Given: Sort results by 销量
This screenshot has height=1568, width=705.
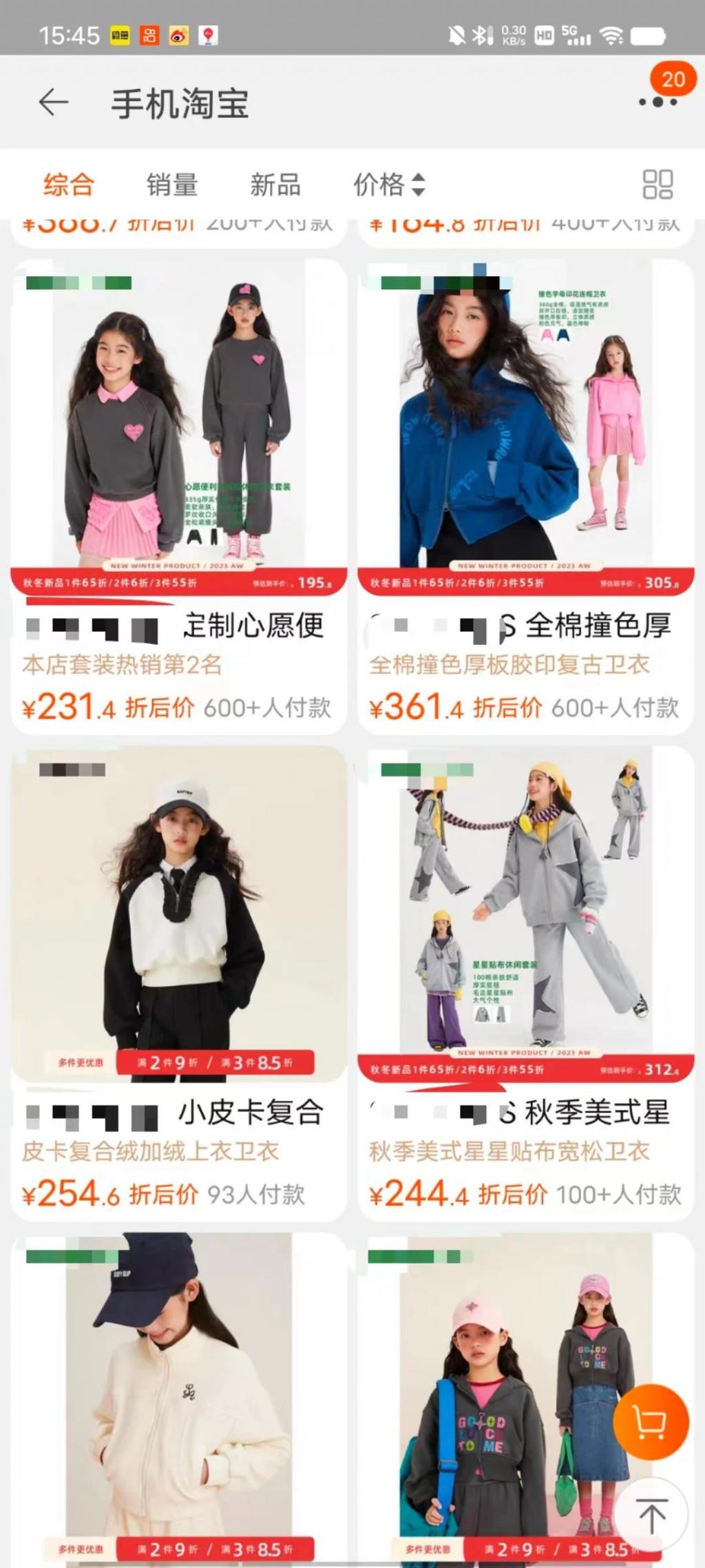Looking at the screenshot, I should point(171,185).
